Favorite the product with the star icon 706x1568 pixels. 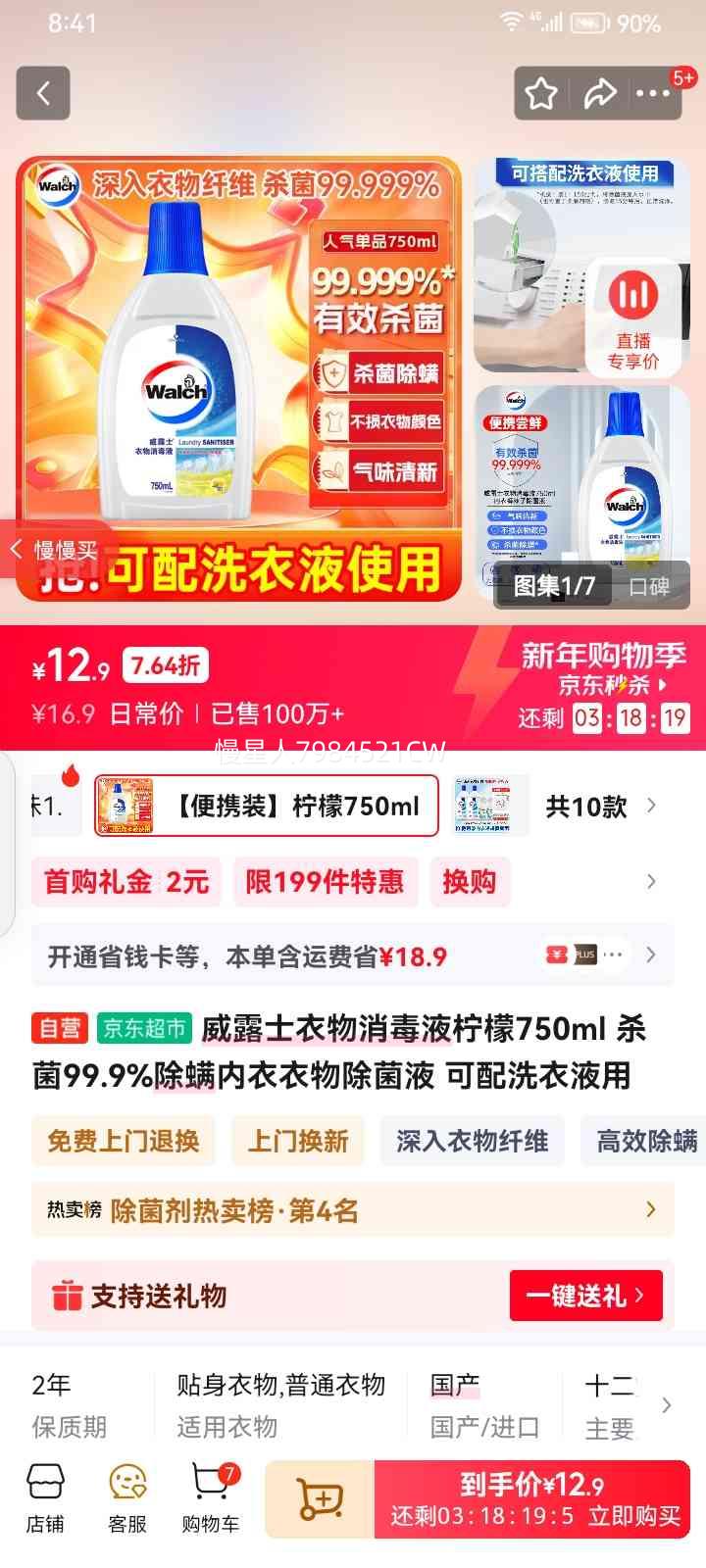(541, 93)
